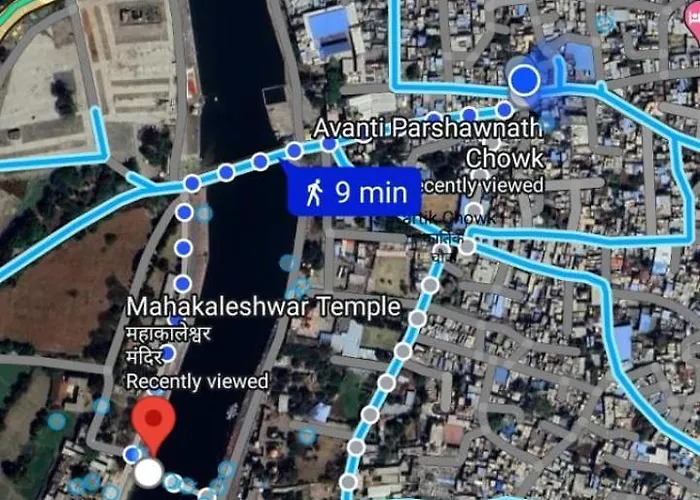The height and width of the screenshot is (500, 700).
Task: Open the Mahakaleshwar Temple place label
Action: coord(263,307)
